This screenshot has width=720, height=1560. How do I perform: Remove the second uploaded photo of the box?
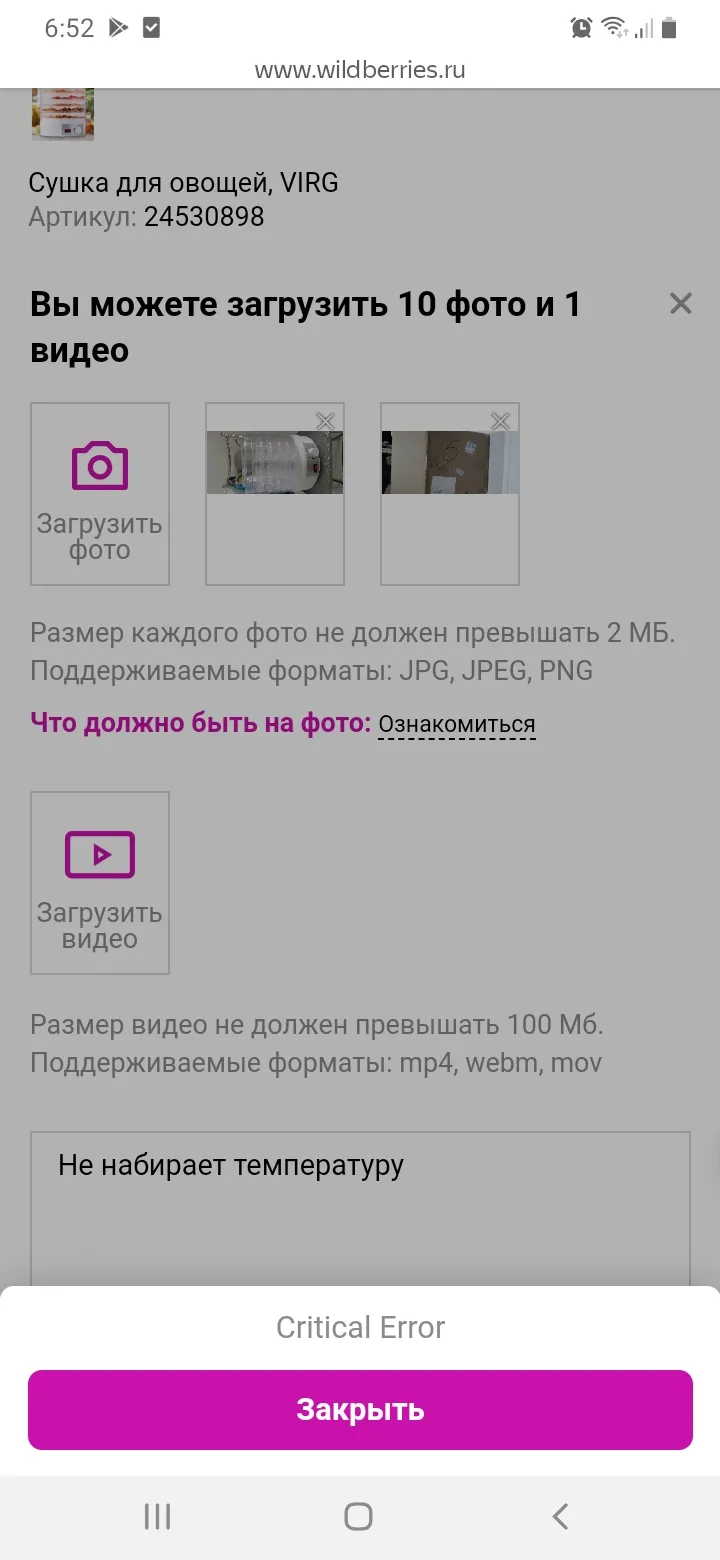click(x=500, y=421)
